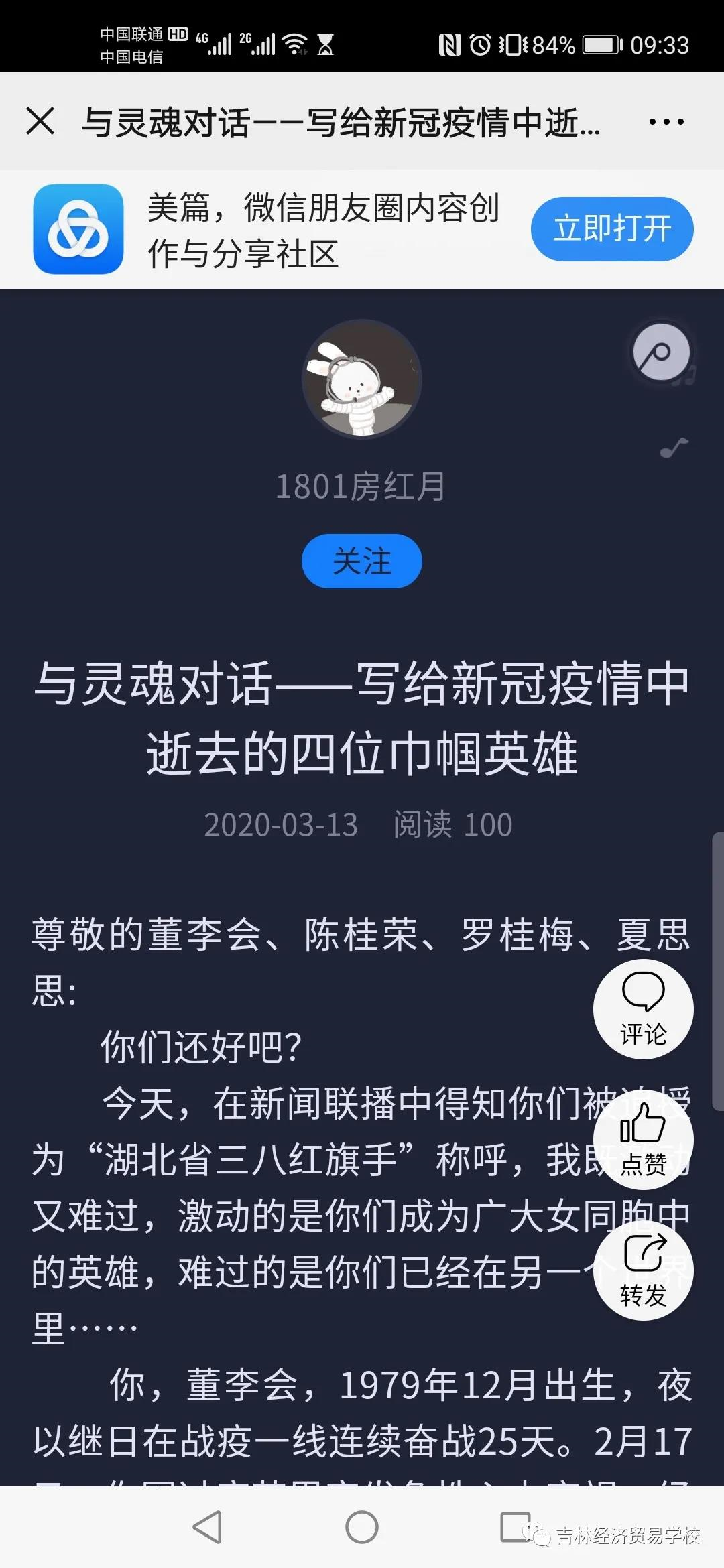Tap 立即打开 to open in Meipian
724x1568 pixels.
611,228
